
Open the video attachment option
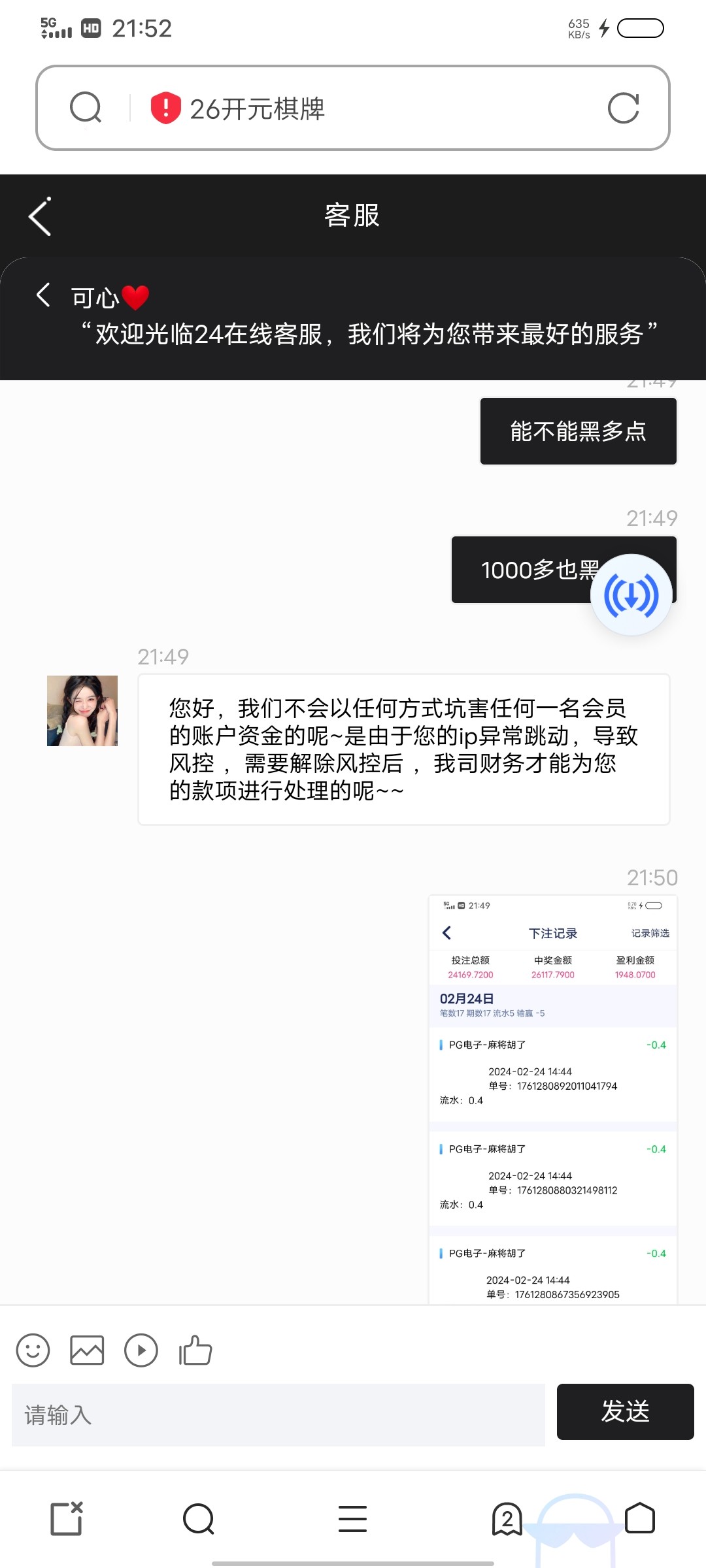pos(141,1350)
